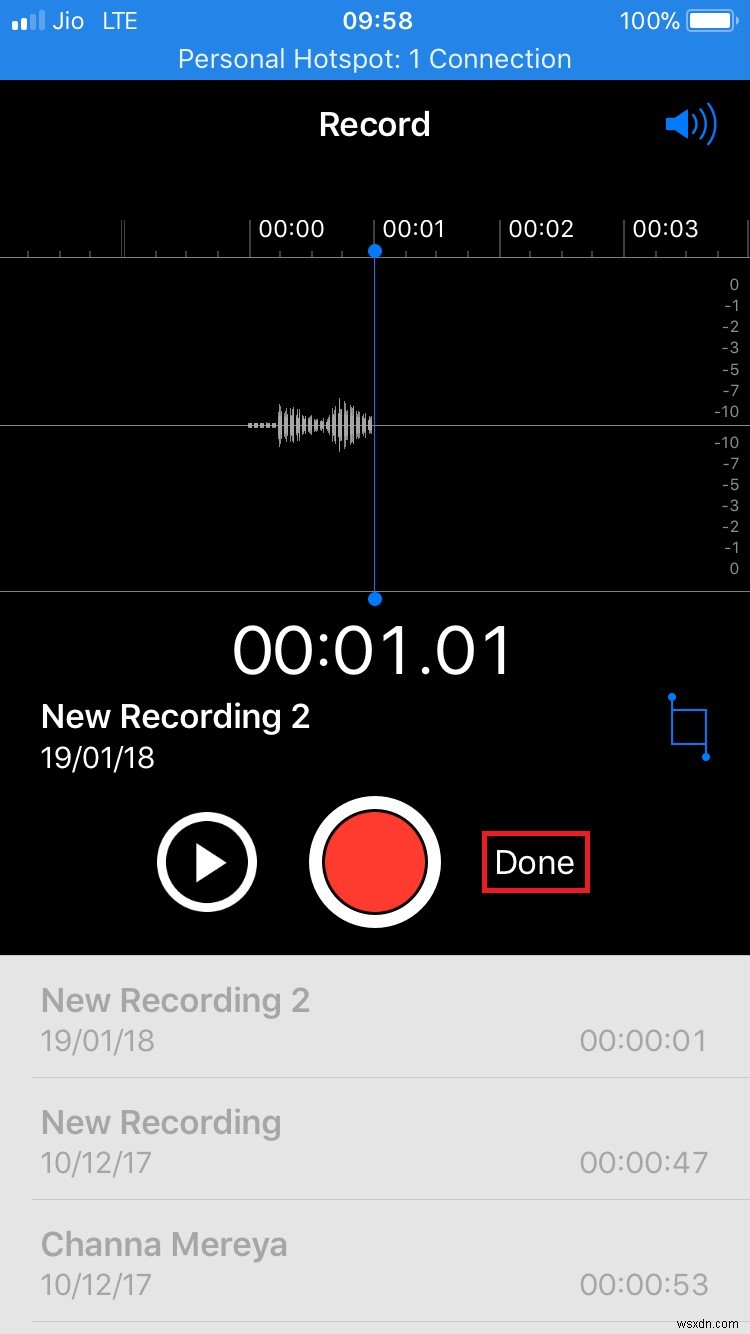The image size is (750, 1334).
Task: Play back New Recording 2
Action: click(207, 862)
